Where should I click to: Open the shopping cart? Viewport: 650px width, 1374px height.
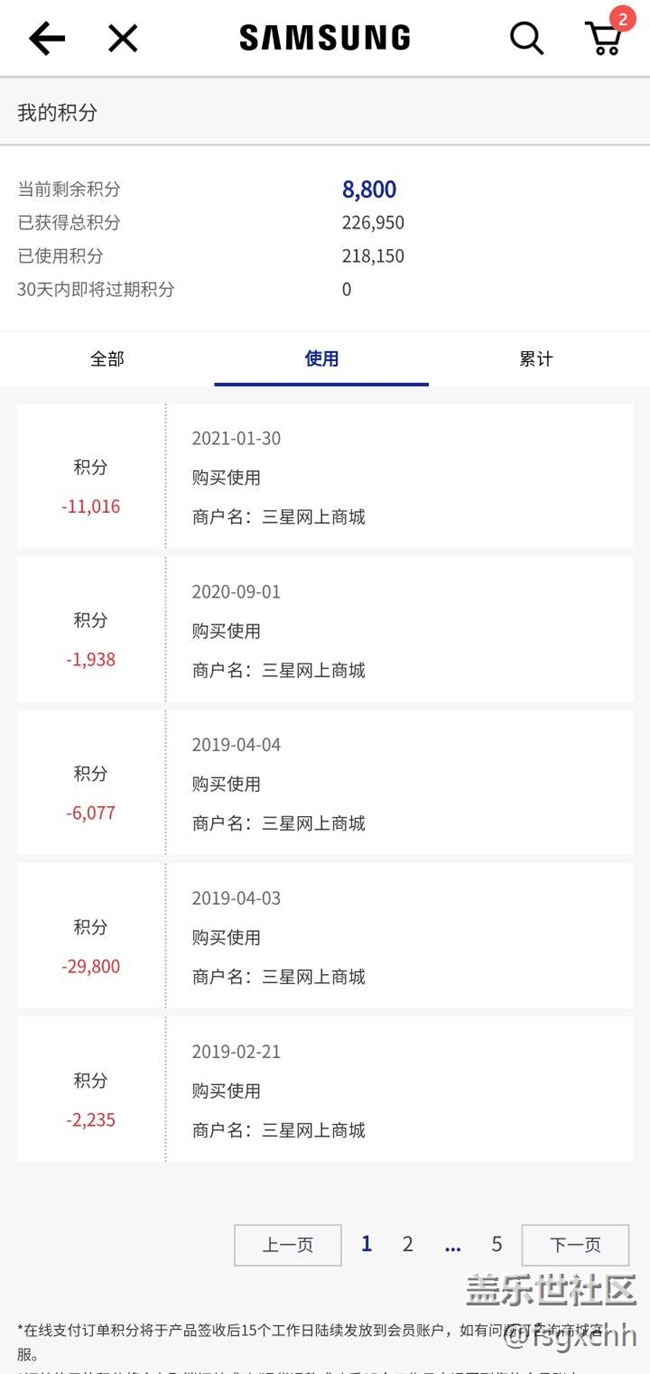604,39
